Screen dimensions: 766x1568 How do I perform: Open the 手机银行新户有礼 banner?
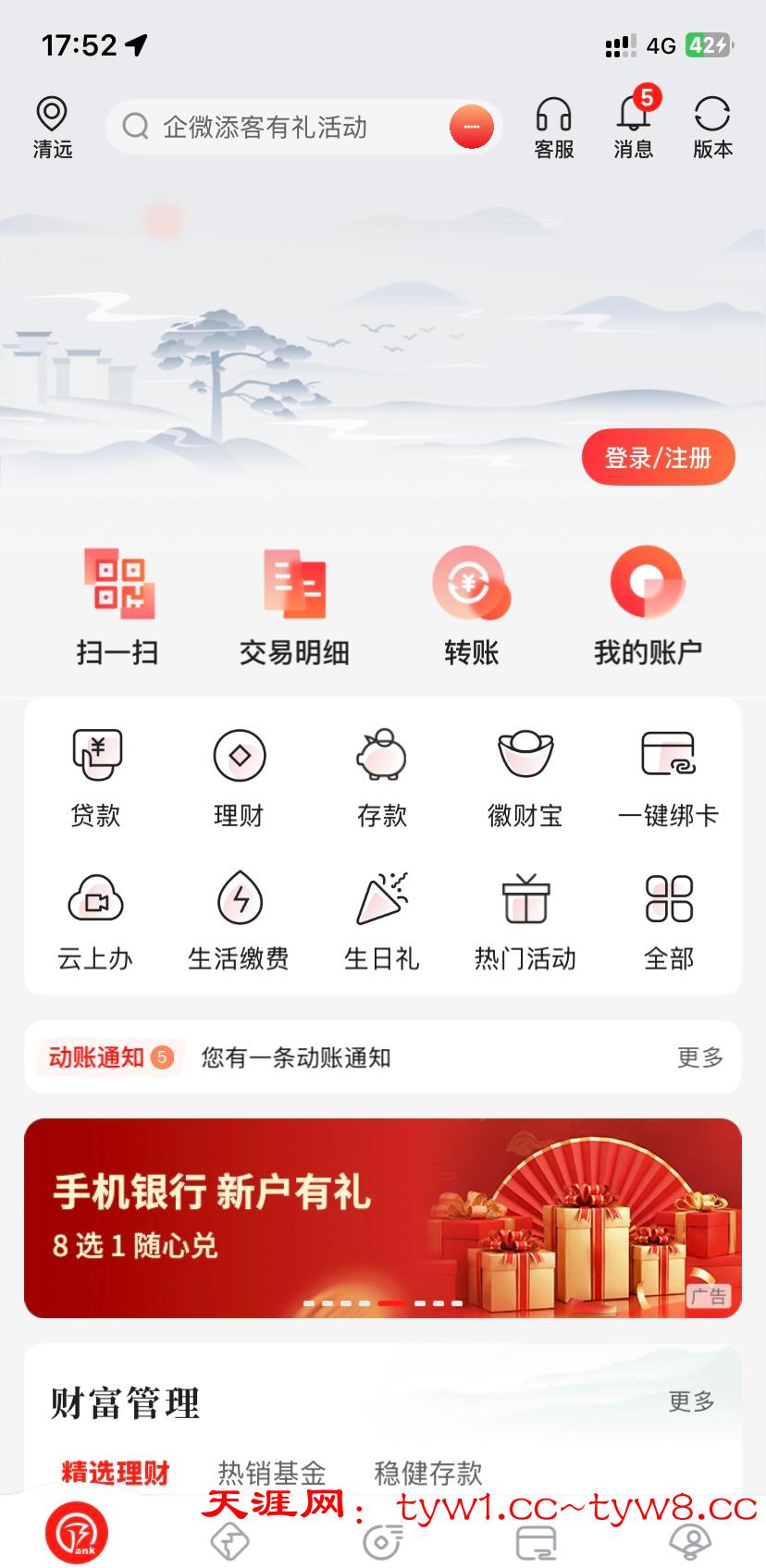point(382,1217)
